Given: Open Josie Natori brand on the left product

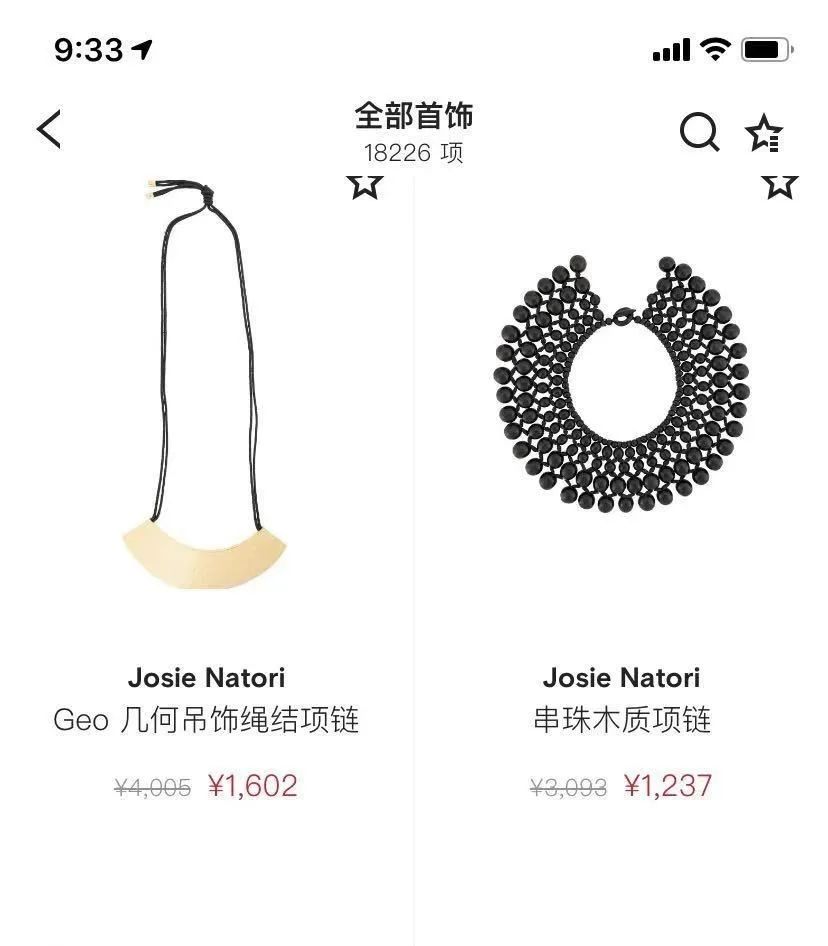Looking at the screenshot, I should tap(206, 677).
